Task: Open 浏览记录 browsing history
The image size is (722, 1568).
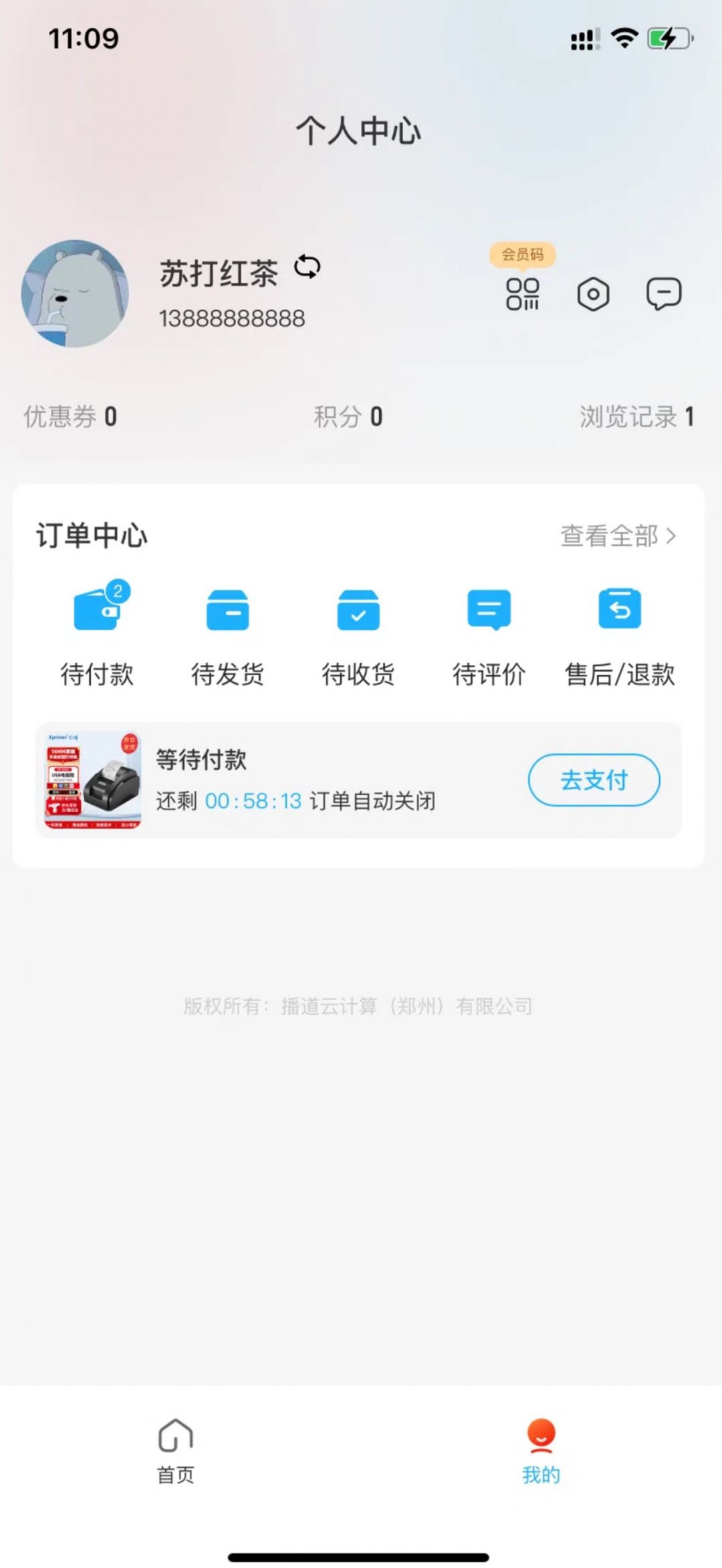Action: pyautogui.click(x=636, y=416)
